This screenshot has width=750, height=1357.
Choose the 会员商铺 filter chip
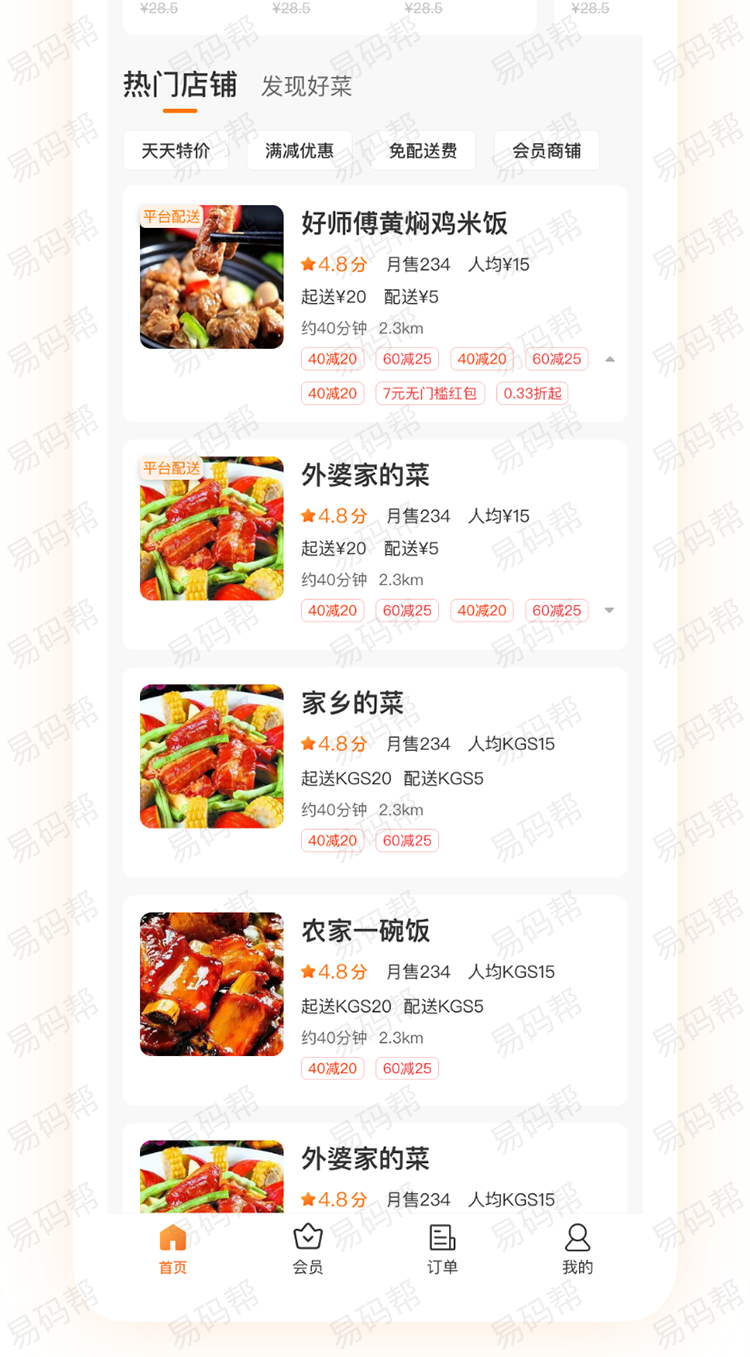click(547, 151)
